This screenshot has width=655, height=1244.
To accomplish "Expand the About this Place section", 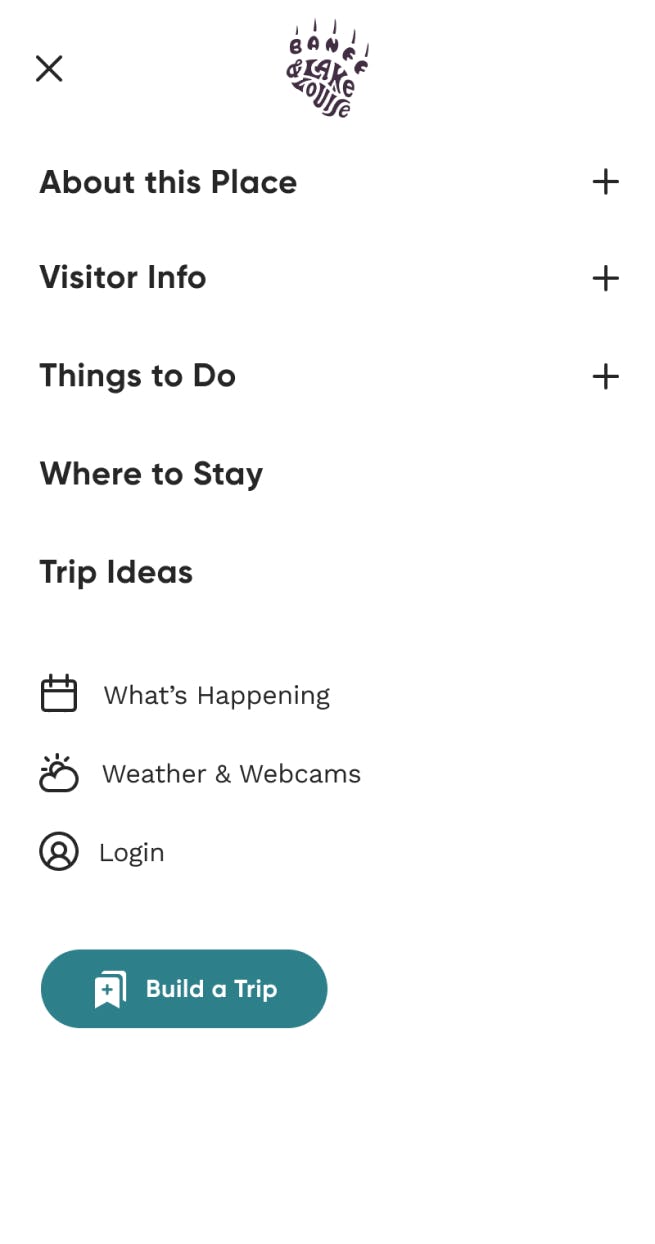I will tap(605, 182).
